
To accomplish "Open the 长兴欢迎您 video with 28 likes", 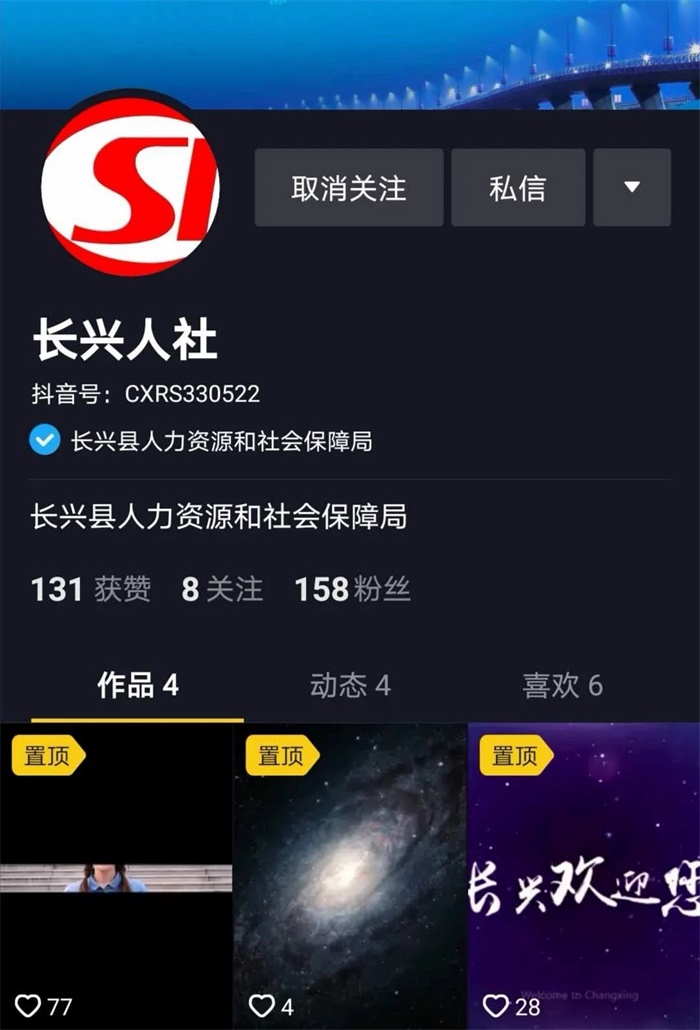I will pos(584,876).
